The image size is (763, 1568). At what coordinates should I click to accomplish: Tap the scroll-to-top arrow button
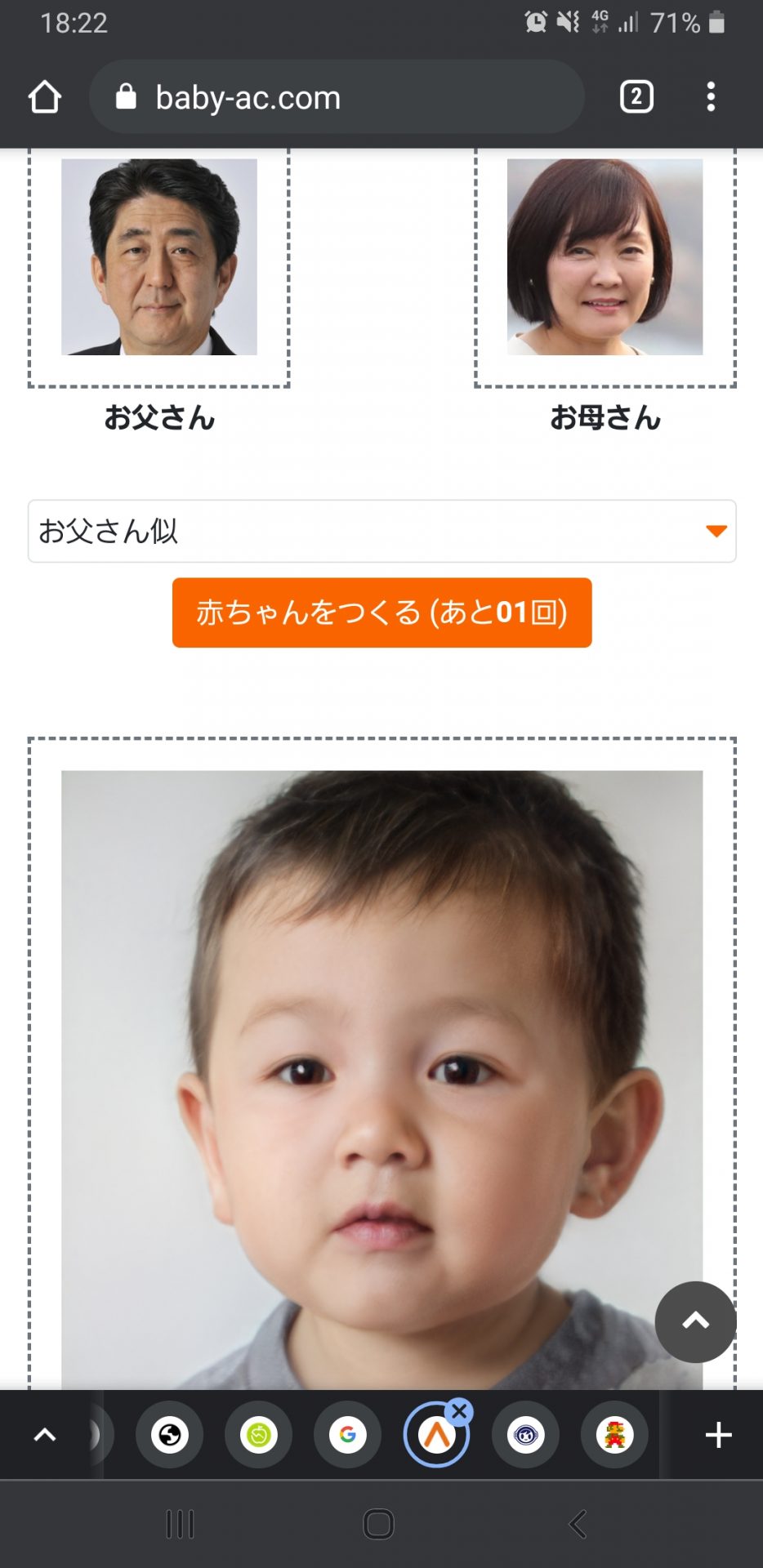(x=695, y=1321)
